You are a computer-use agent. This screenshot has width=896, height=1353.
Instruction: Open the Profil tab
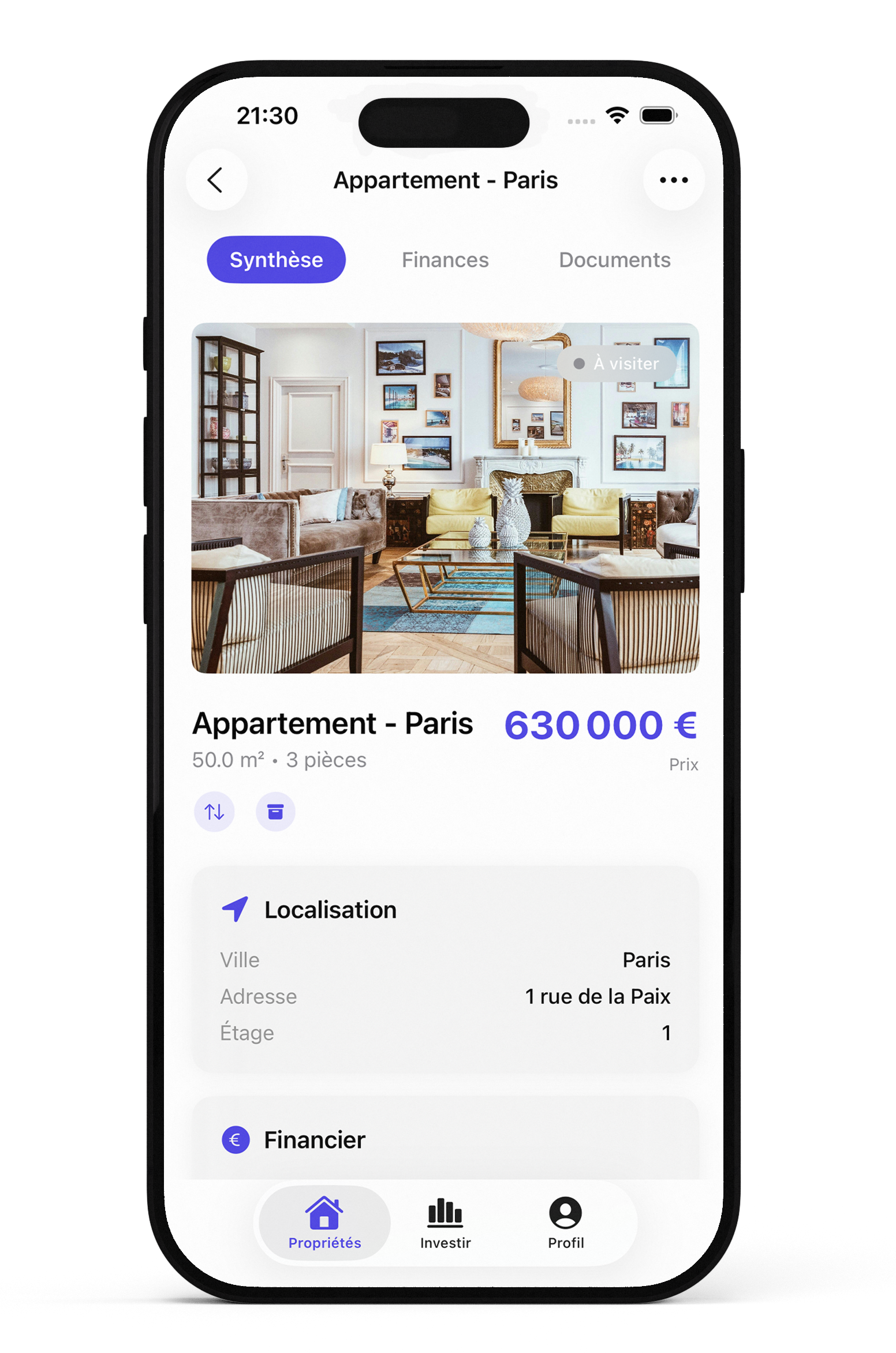(x=565, y=1223)
